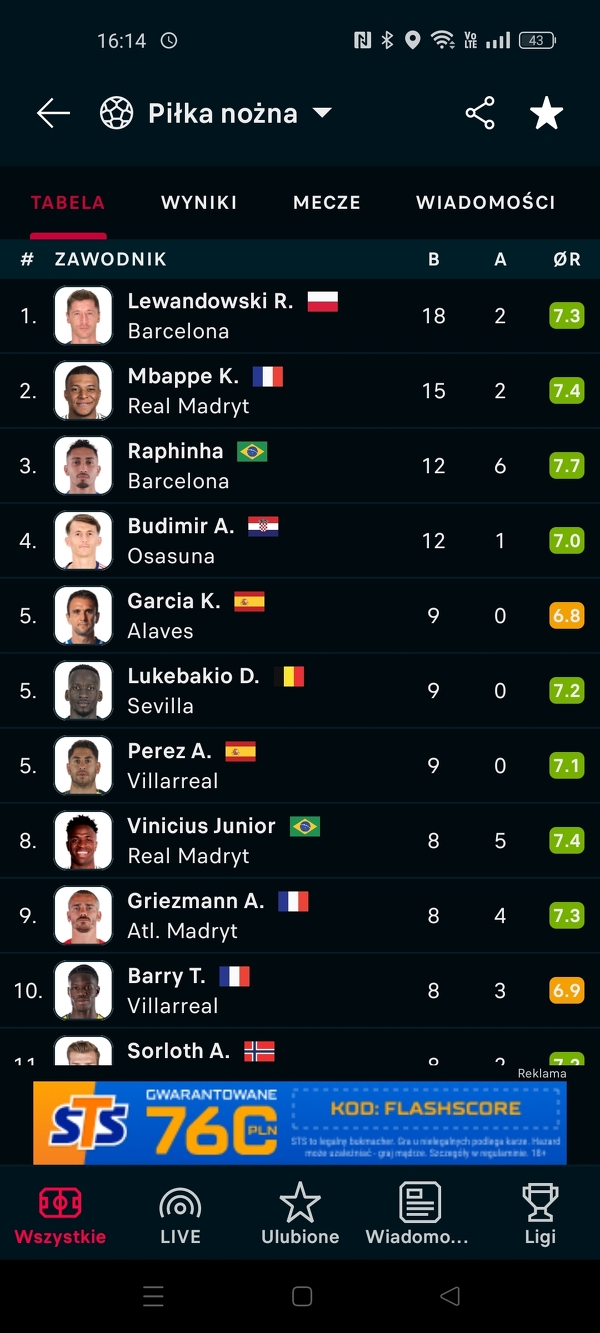Go back using the arrow icon

pyautogui.click(x=53, y=113)
